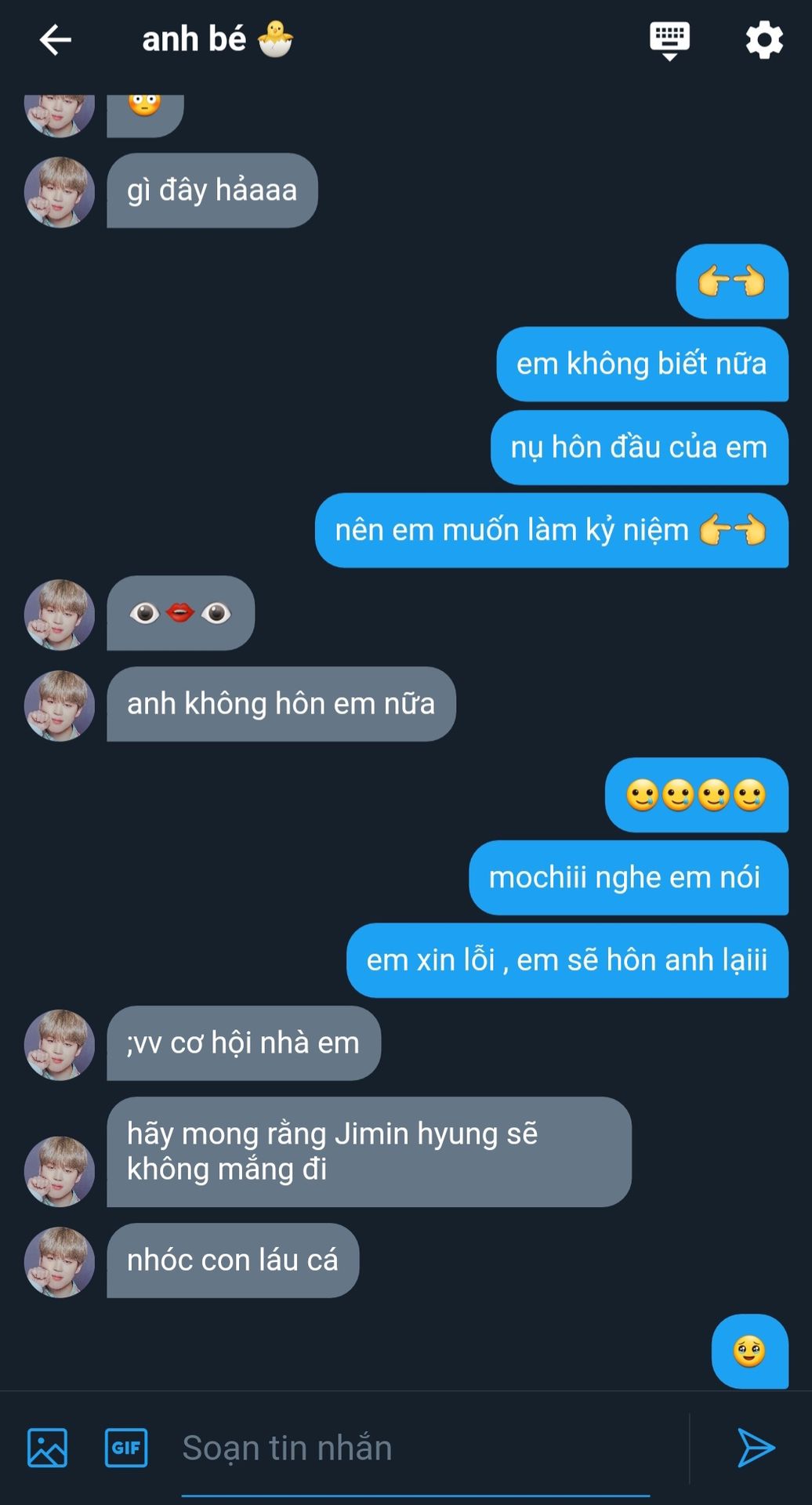Image resolution: width=812 pixels, height=1505 pixels.
Task: Focus the 'Soạn tin nhắn' message field
Action: pyautogui.click(x=415, y=1449)
